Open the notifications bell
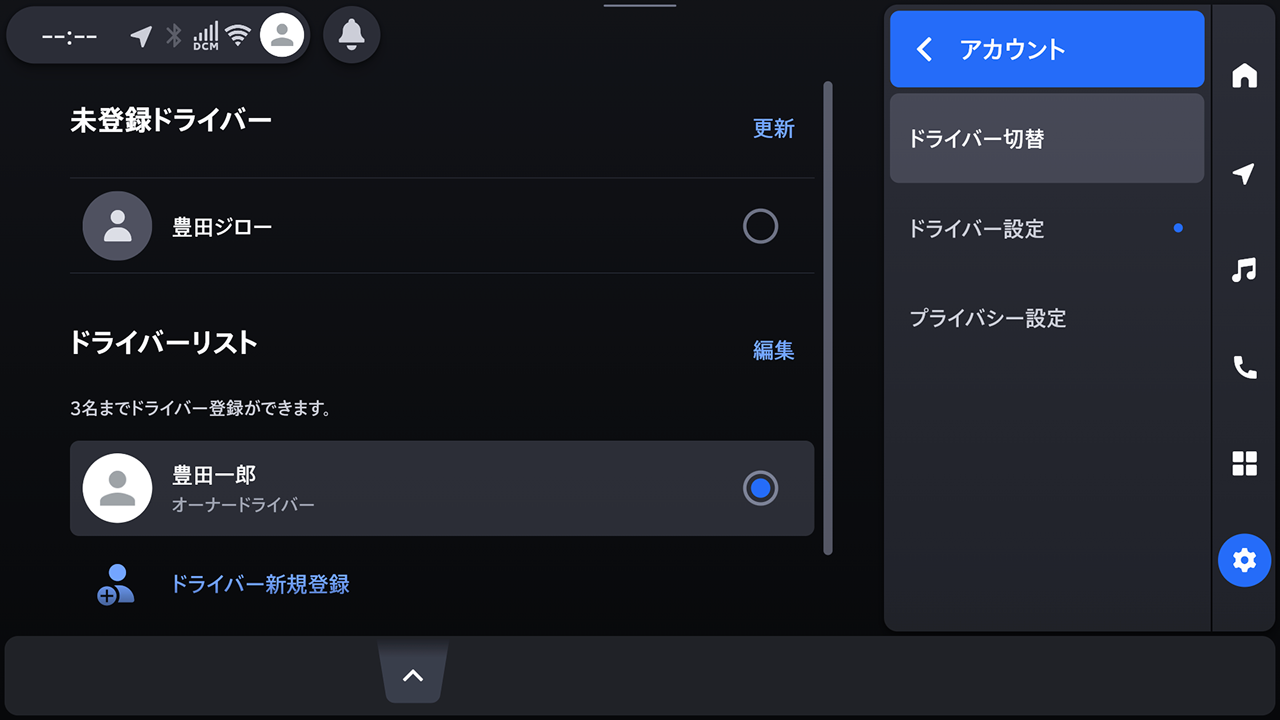Viewport: 1280px width, 720px height. click(x=351, y=35)
